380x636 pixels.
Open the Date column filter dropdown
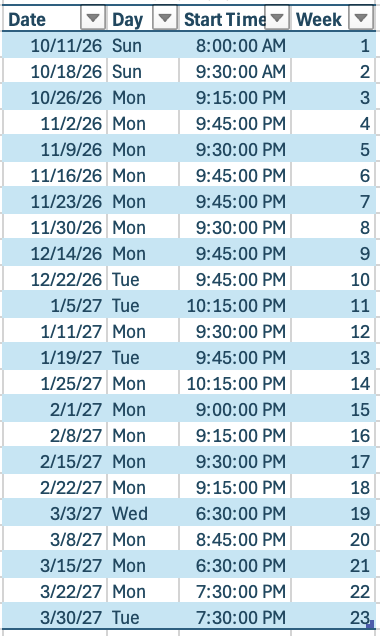coord(93,18)
